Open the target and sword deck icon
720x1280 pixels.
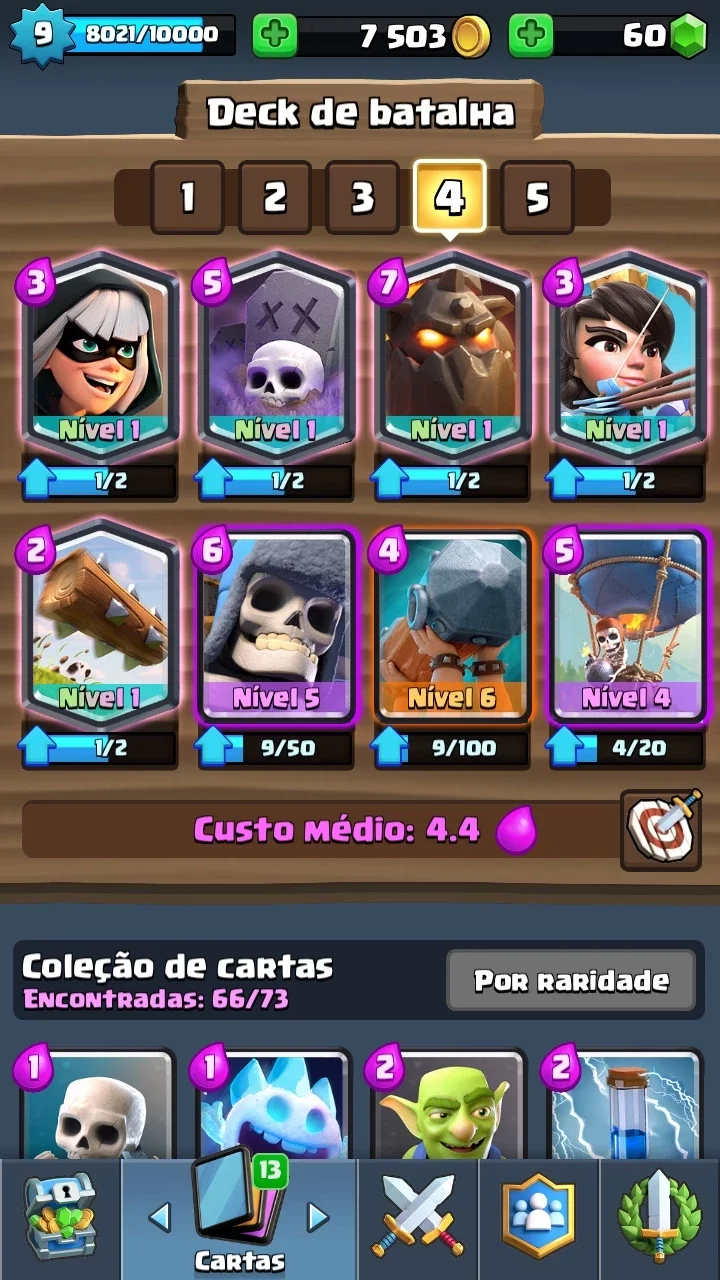663,829
